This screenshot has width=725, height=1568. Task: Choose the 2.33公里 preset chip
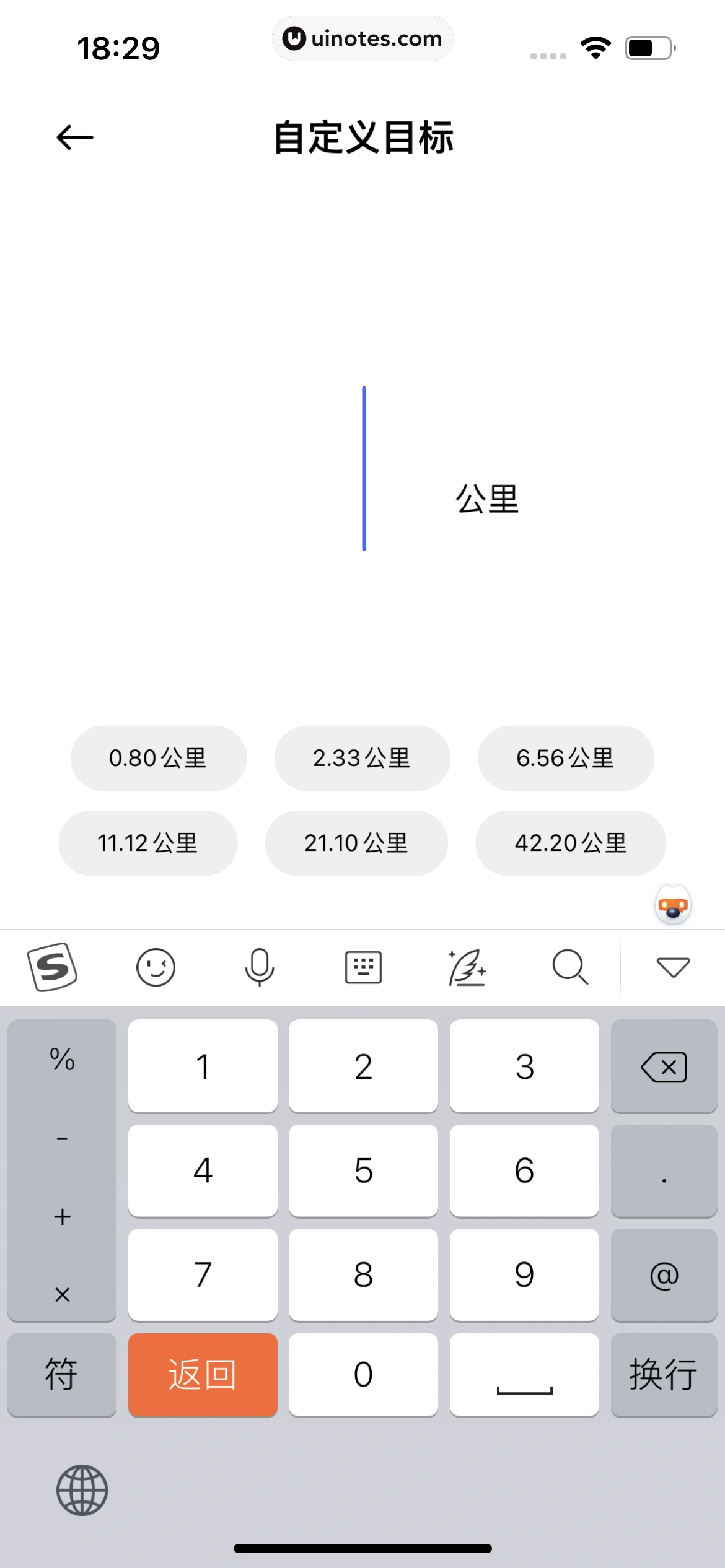pyautogui.click(x=362, y=758)
